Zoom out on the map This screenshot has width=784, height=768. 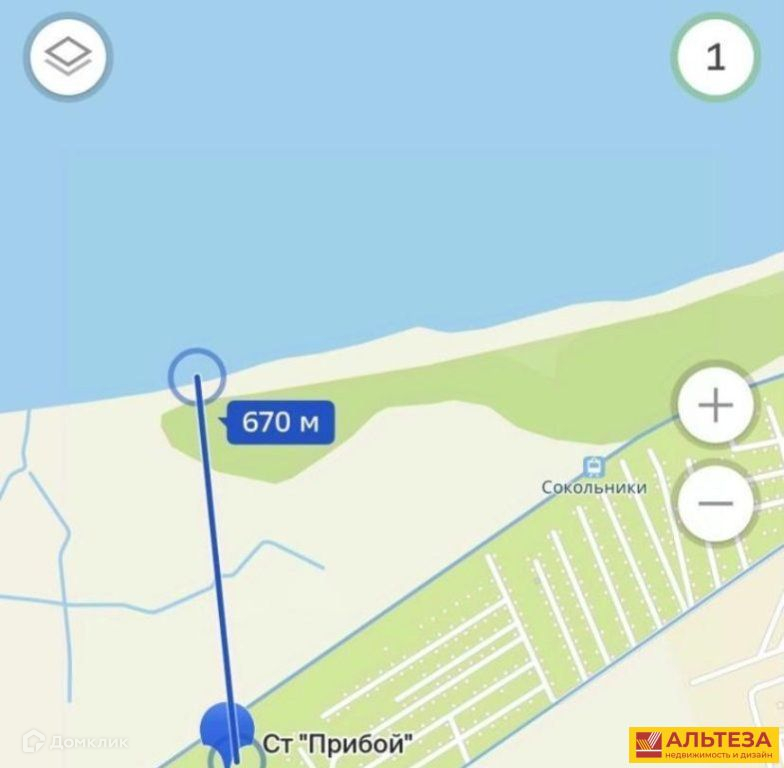tap(716, 502)
